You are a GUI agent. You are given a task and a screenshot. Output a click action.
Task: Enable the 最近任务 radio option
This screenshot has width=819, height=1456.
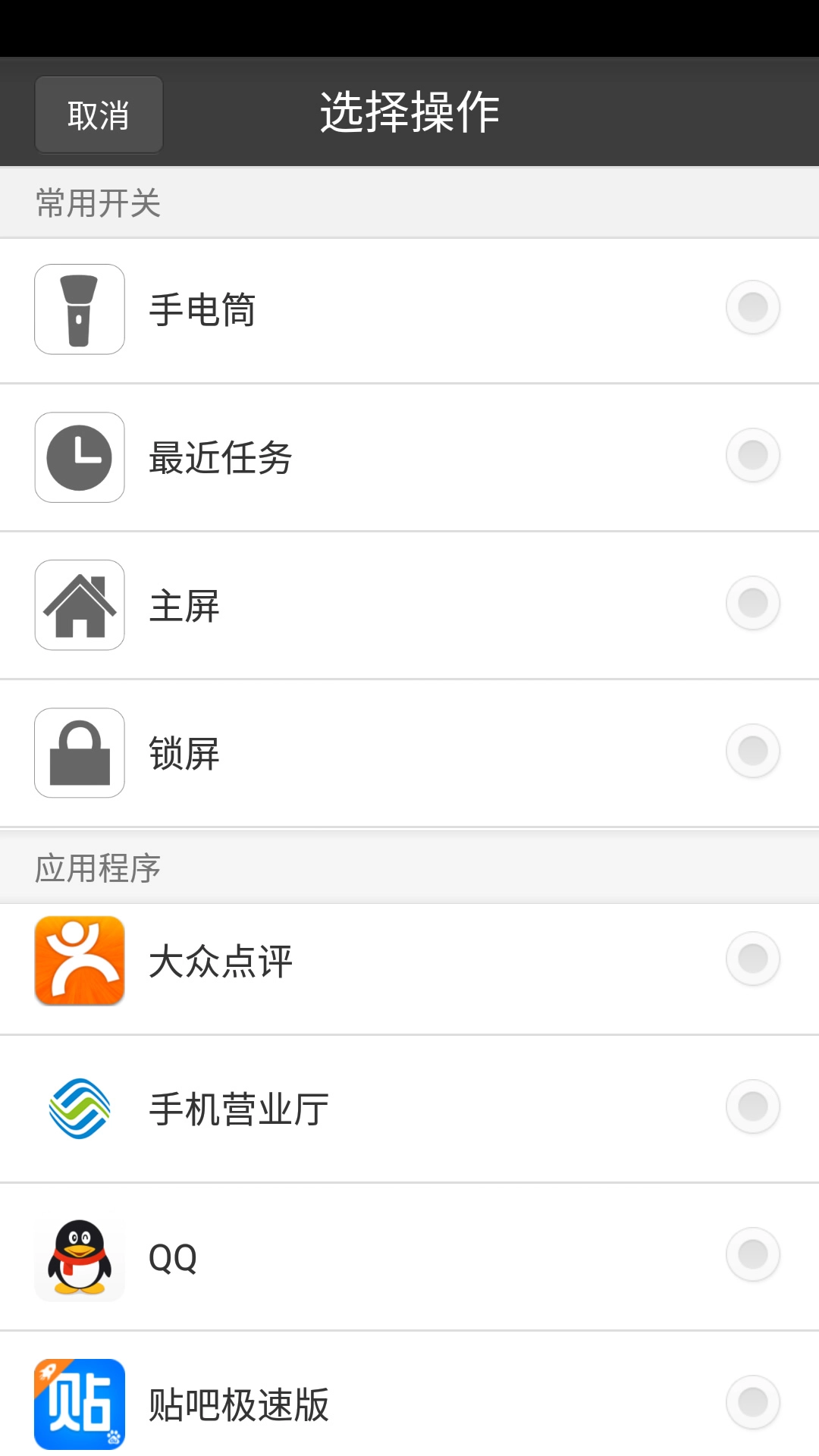pos(753,454)
